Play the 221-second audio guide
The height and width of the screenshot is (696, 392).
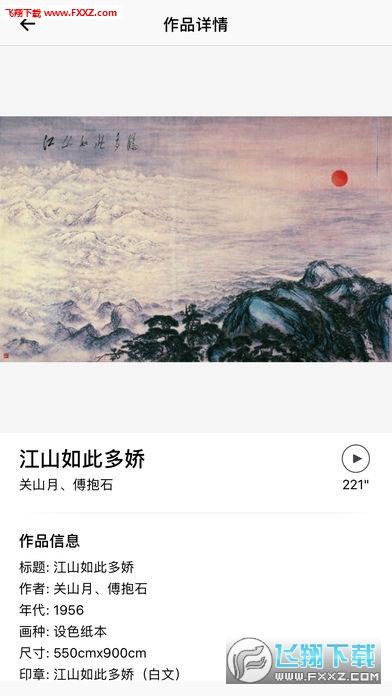[356, 459]
